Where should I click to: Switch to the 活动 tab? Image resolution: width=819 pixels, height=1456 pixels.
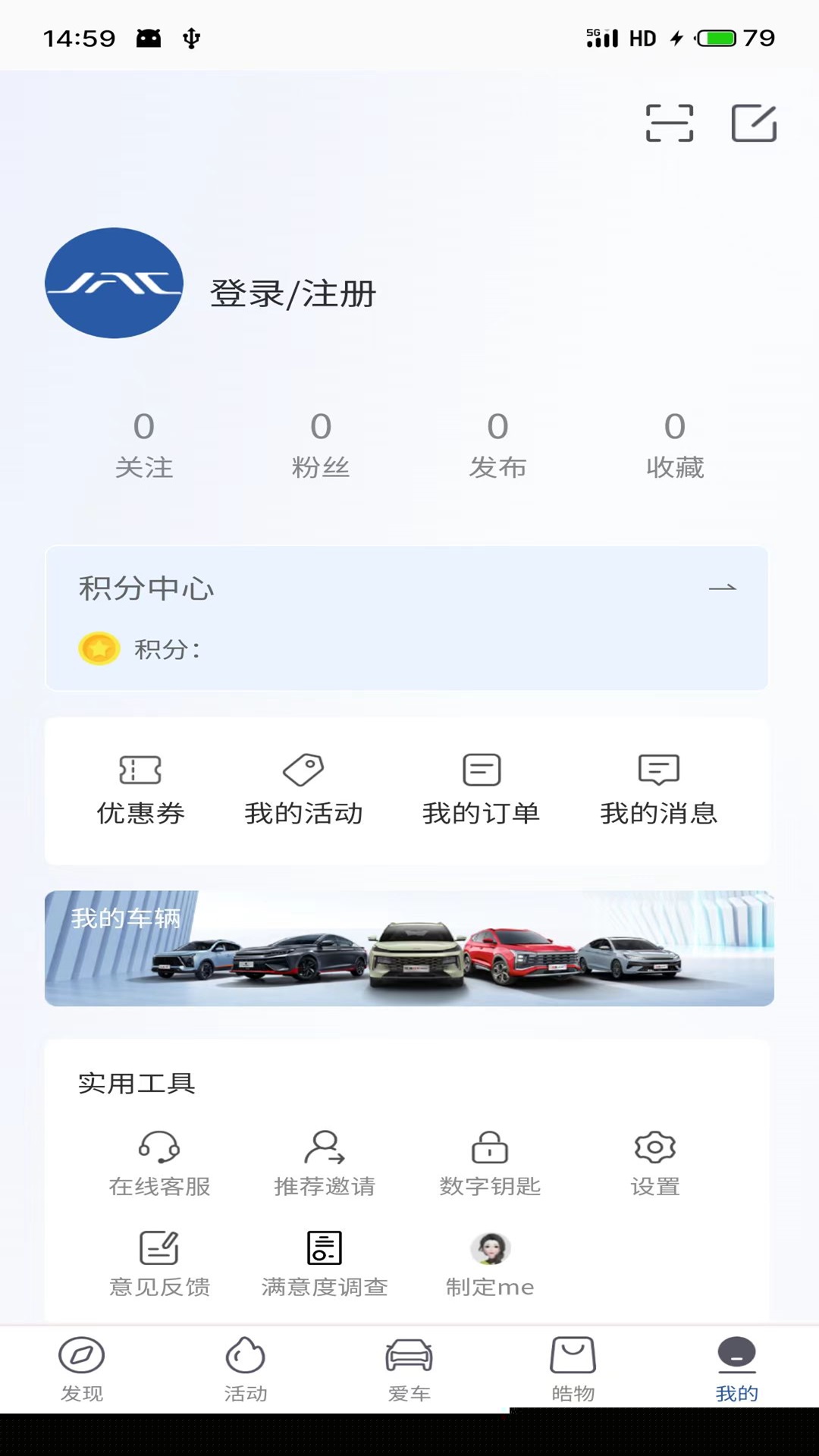tap(246, 1369)
